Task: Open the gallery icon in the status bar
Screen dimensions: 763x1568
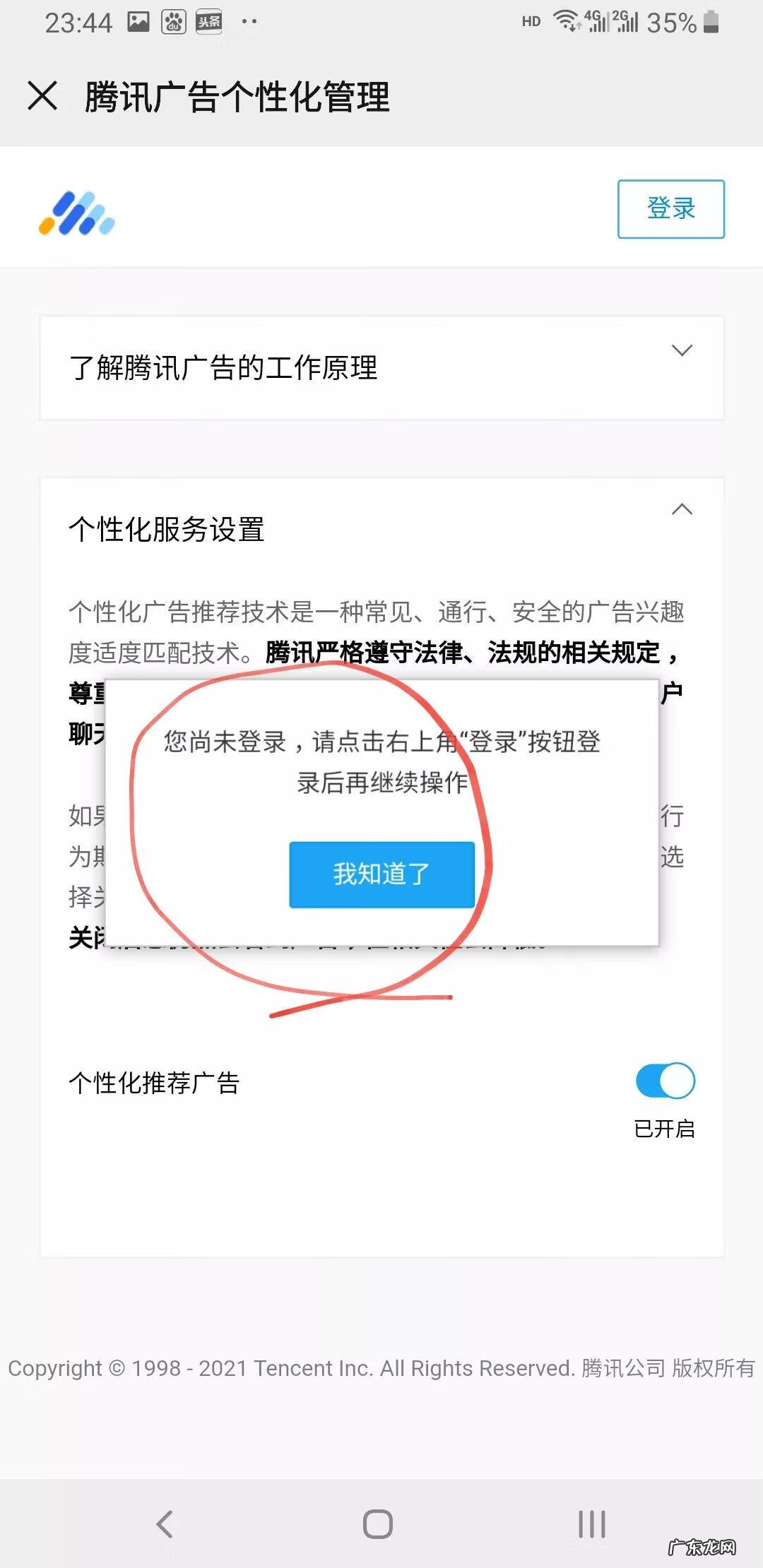Action: (138, 21)
